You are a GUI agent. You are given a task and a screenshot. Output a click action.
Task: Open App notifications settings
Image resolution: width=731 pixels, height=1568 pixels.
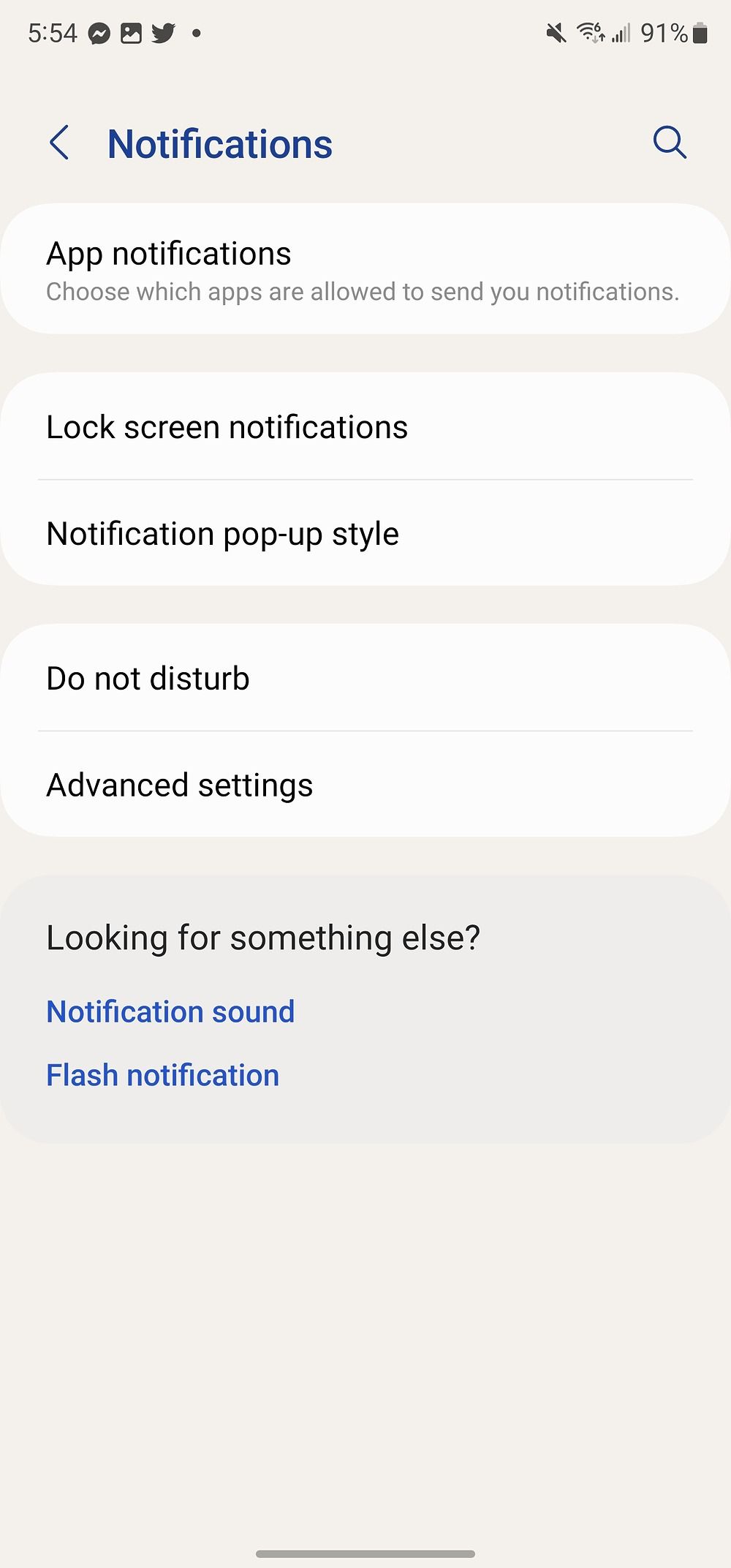coord(365,269)
